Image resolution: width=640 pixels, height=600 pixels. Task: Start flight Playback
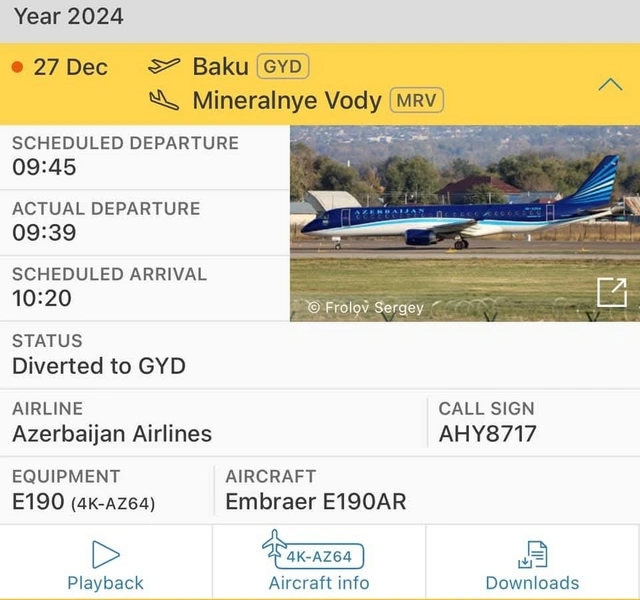click(x=106, y=565)
